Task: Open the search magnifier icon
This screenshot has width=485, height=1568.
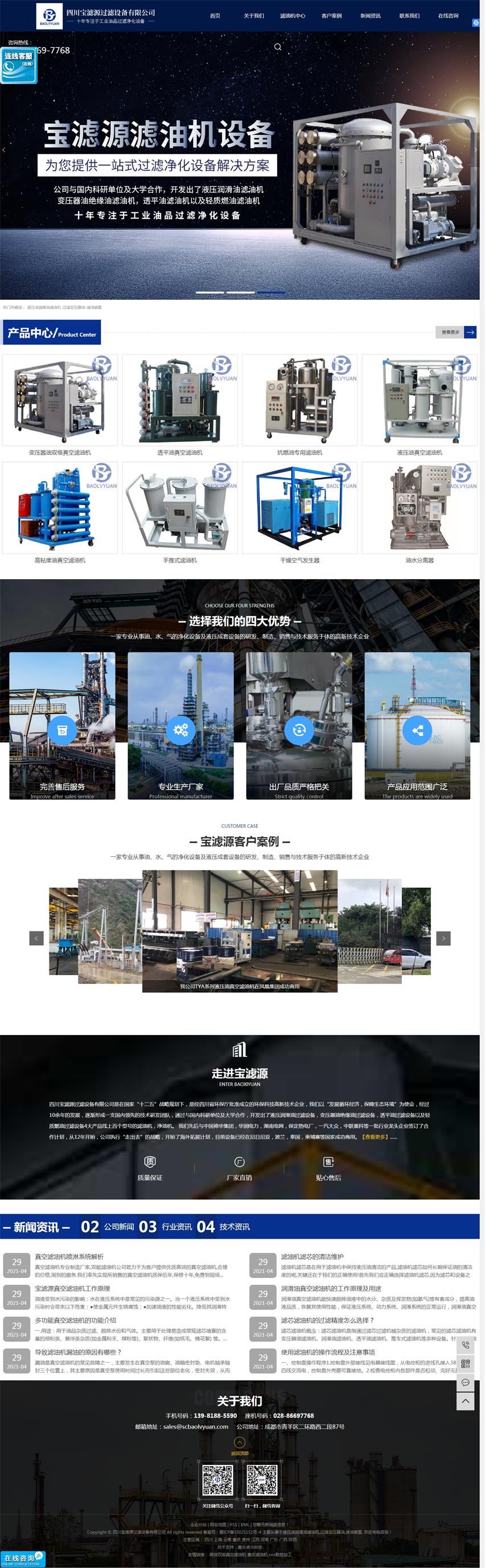Action: 278,47
